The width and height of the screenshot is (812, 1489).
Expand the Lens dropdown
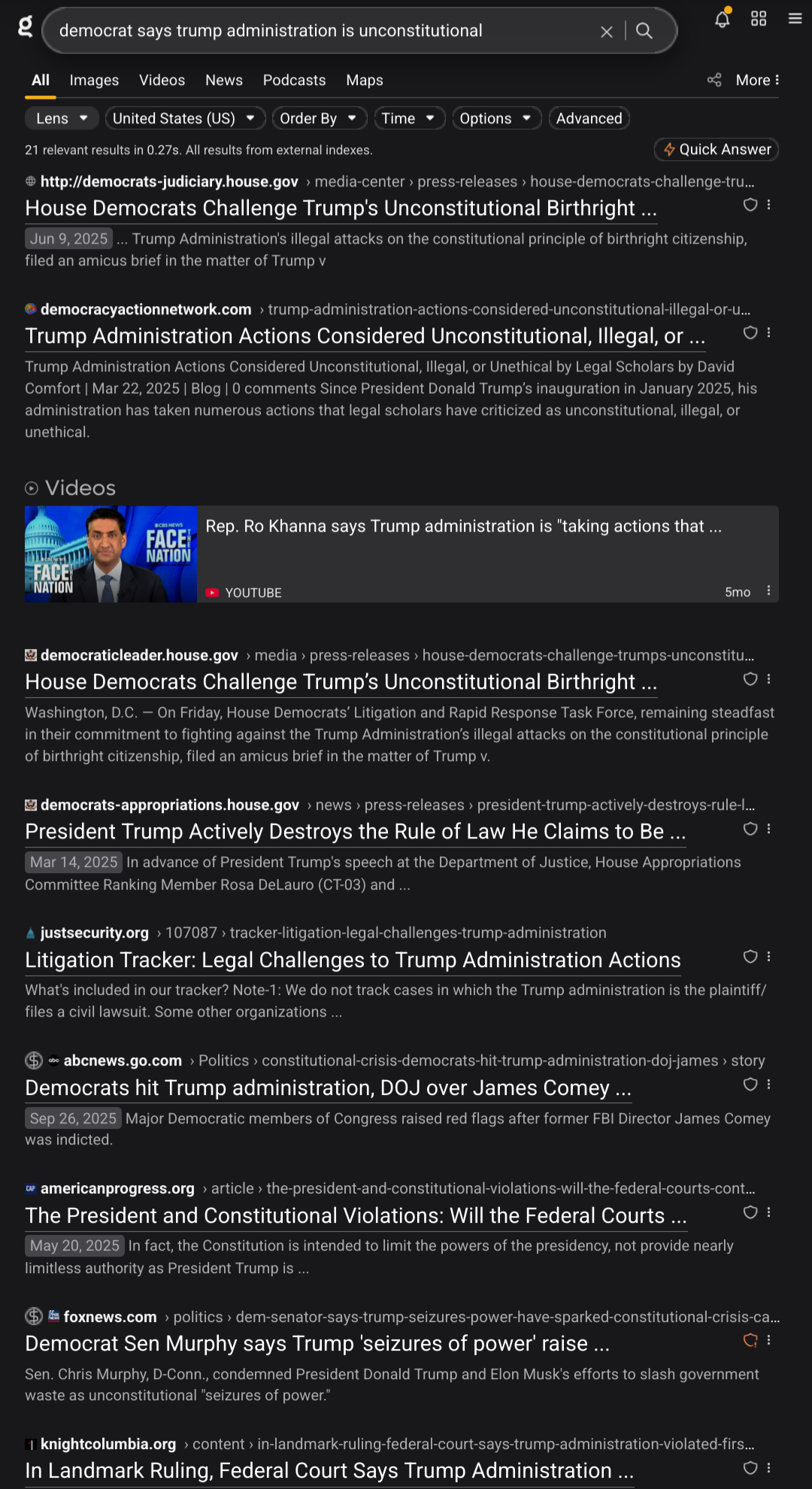62,118
